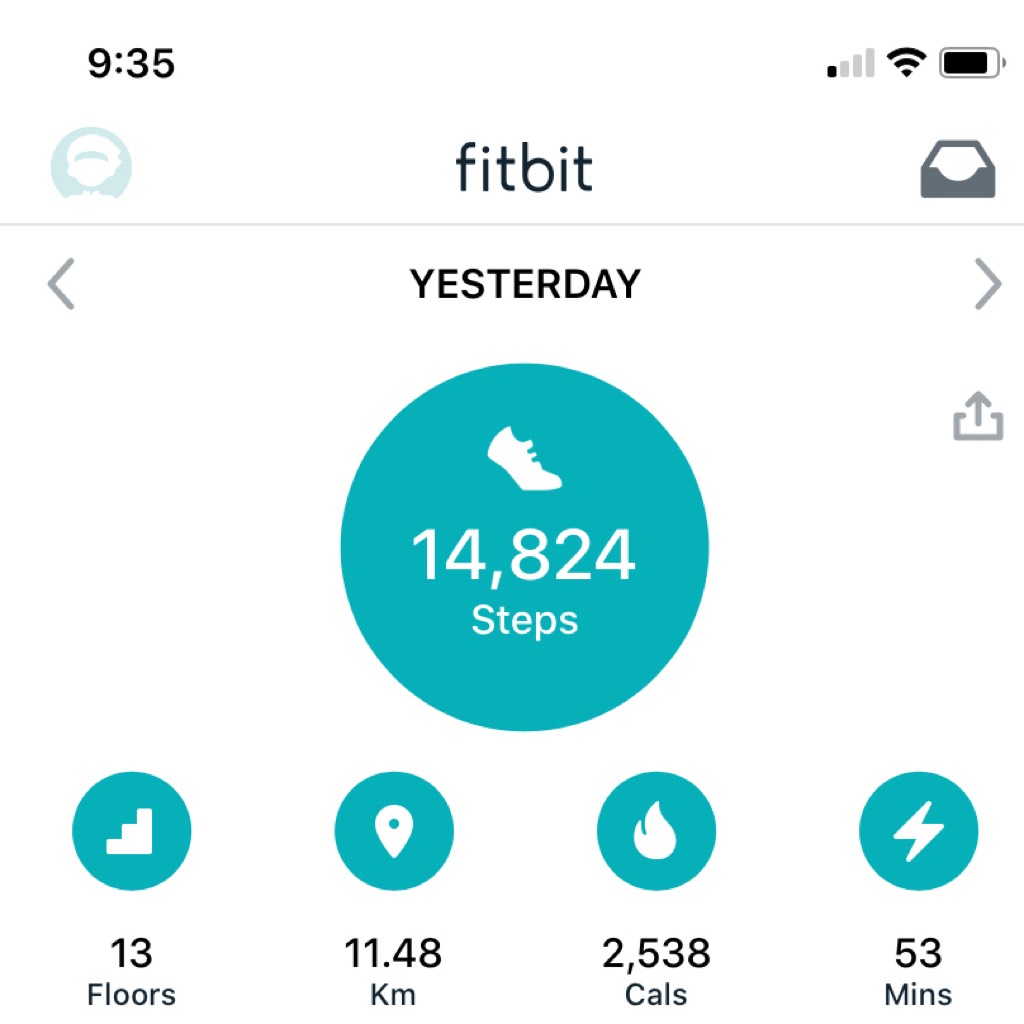This screenshot has height=1024, width=1024.
Task: Go to the next day
Action: pos(987,285)
